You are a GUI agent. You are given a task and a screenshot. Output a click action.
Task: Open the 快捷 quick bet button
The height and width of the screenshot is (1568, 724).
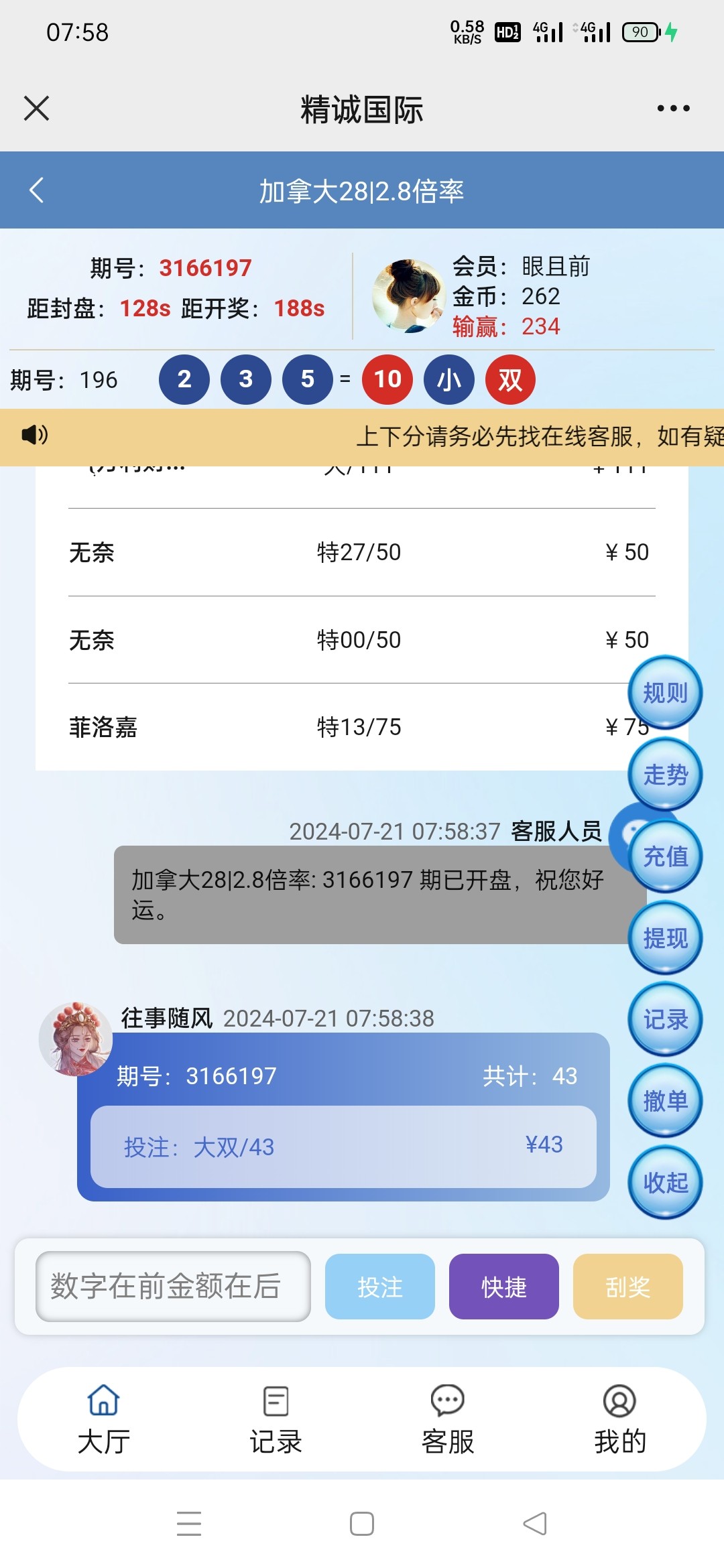pos(503,1287)
